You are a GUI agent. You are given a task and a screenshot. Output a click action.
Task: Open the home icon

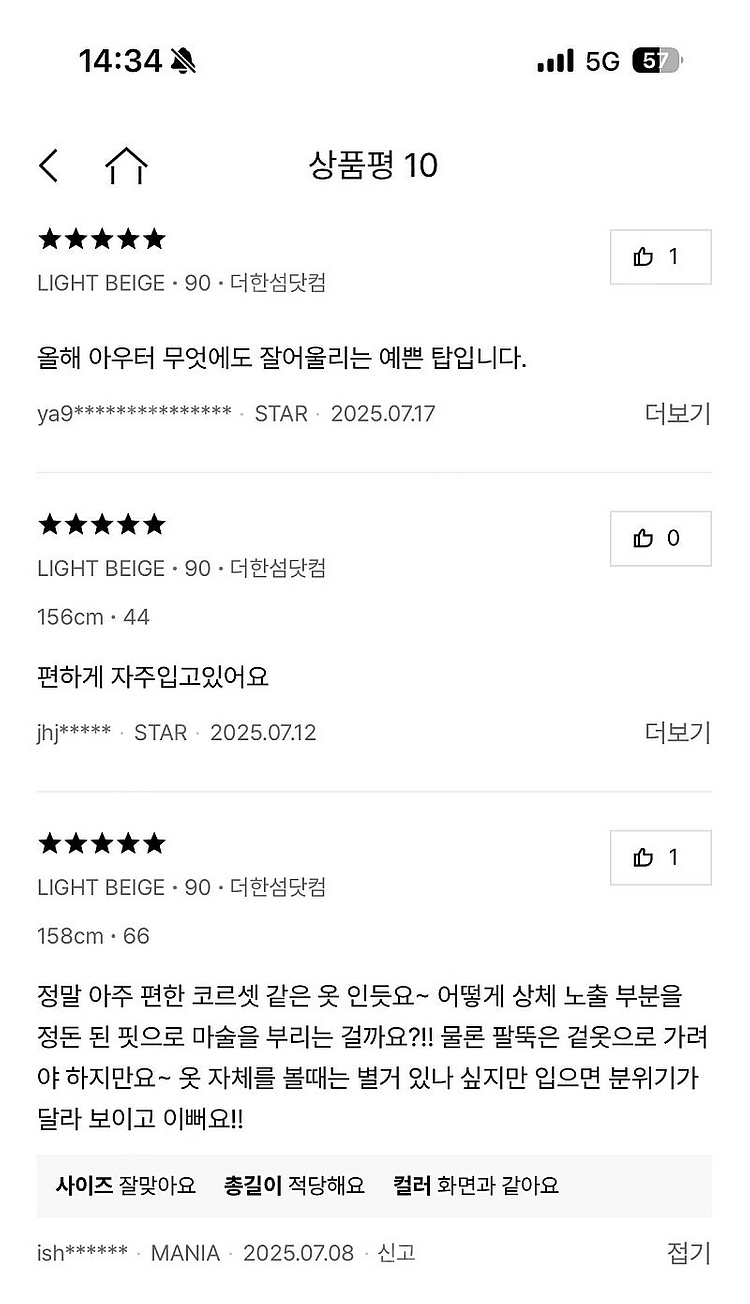click(x=126, y=165)
